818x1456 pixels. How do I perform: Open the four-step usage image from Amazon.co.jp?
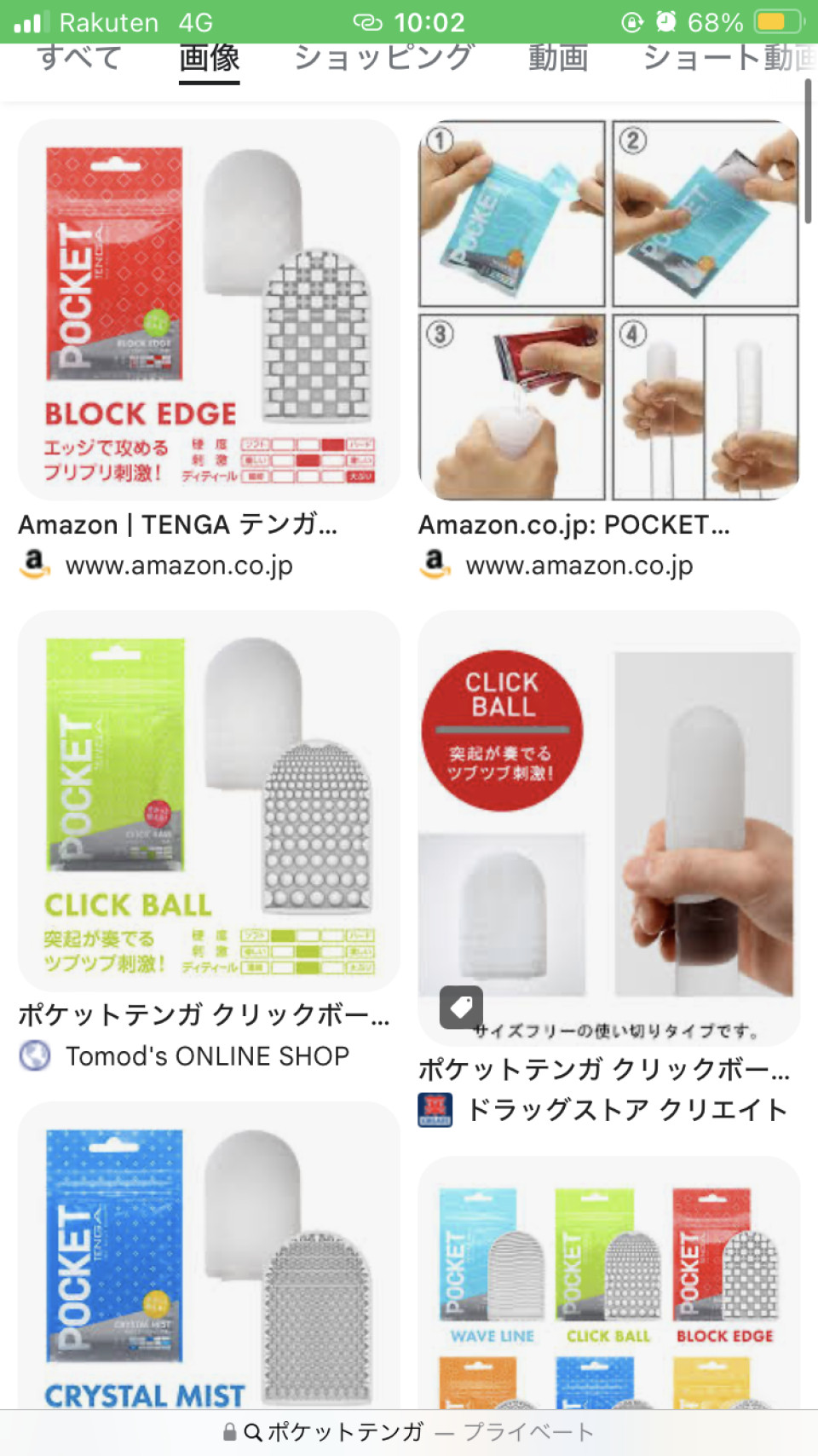point(608,310)
